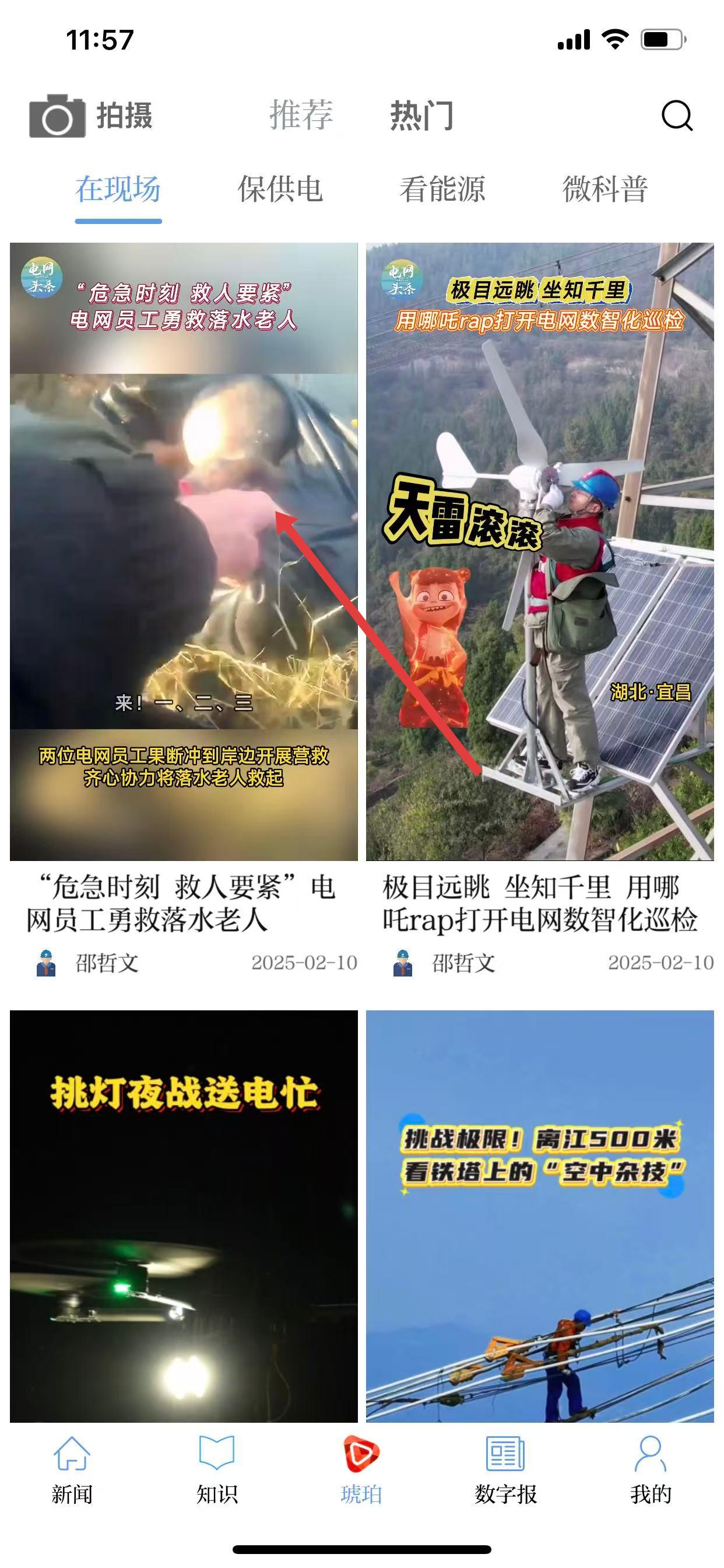The height and width of the screenshot is (1568, 724).
Task: Select the 在现场 category tab
Action: pos(118,190)
